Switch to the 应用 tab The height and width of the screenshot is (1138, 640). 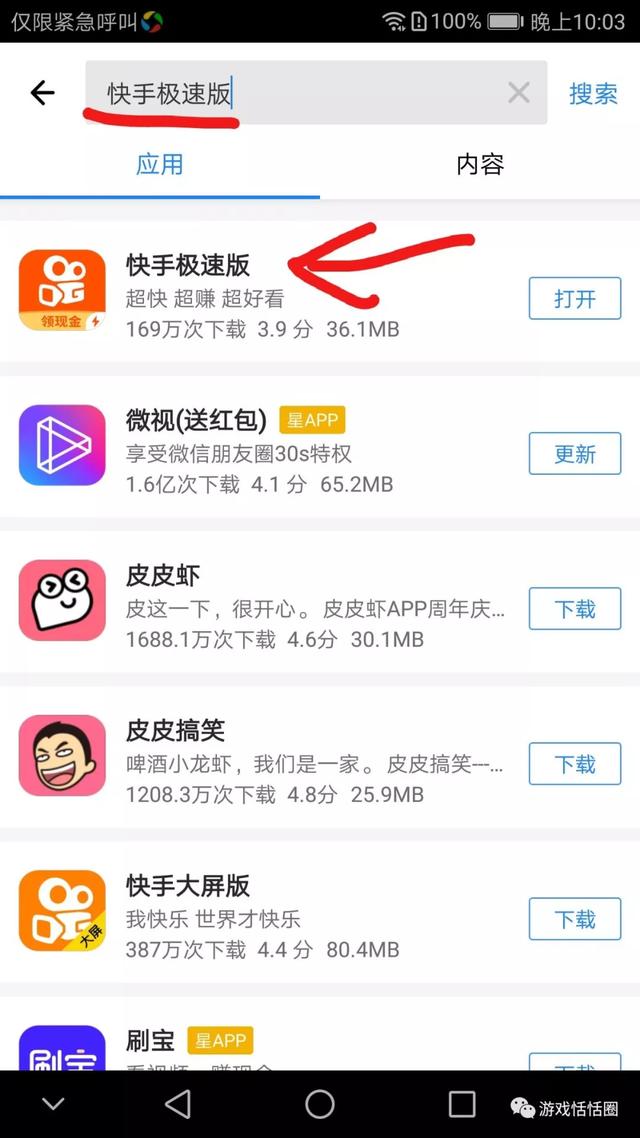pyautogui.click(x=160, y=164)
